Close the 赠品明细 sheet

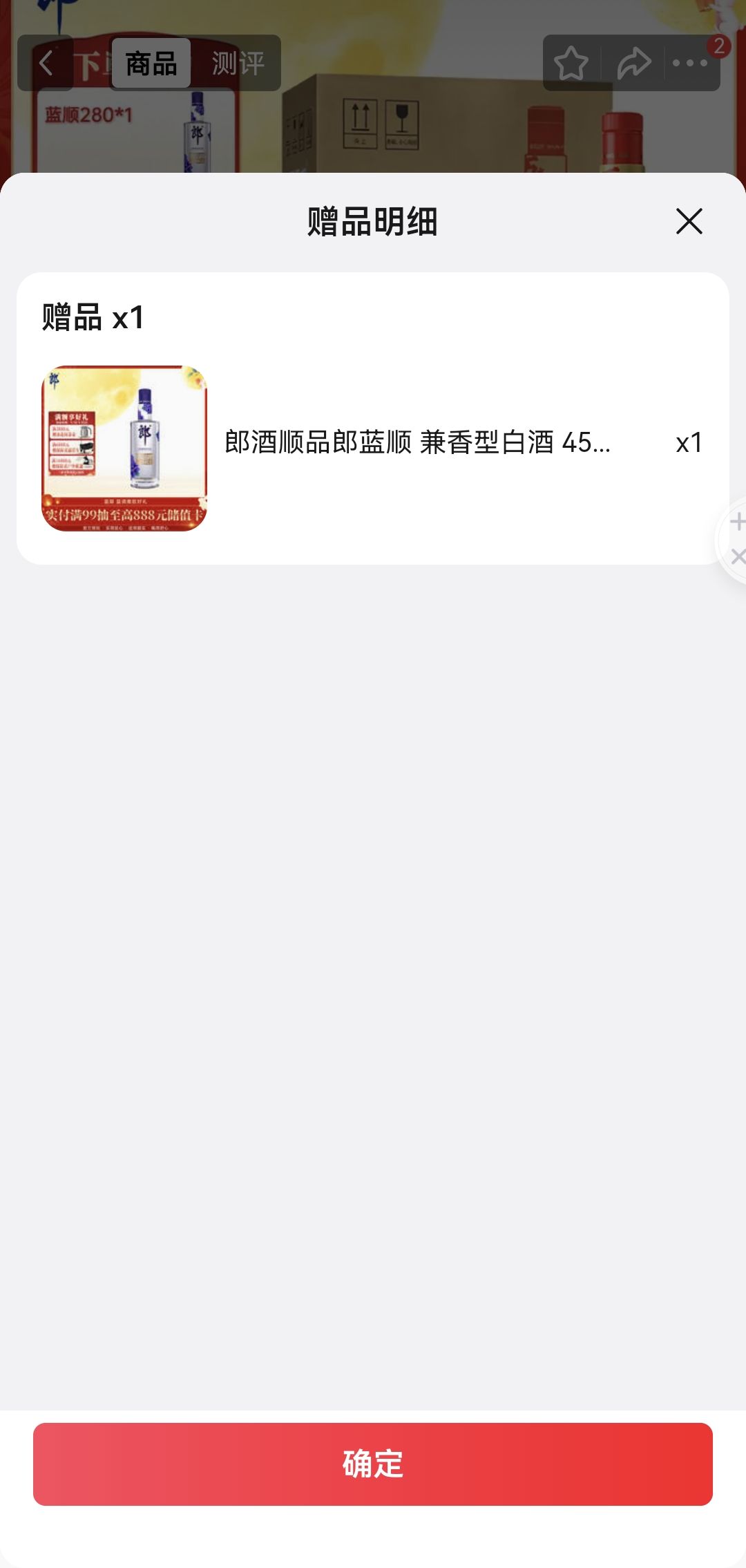(689, 221)
